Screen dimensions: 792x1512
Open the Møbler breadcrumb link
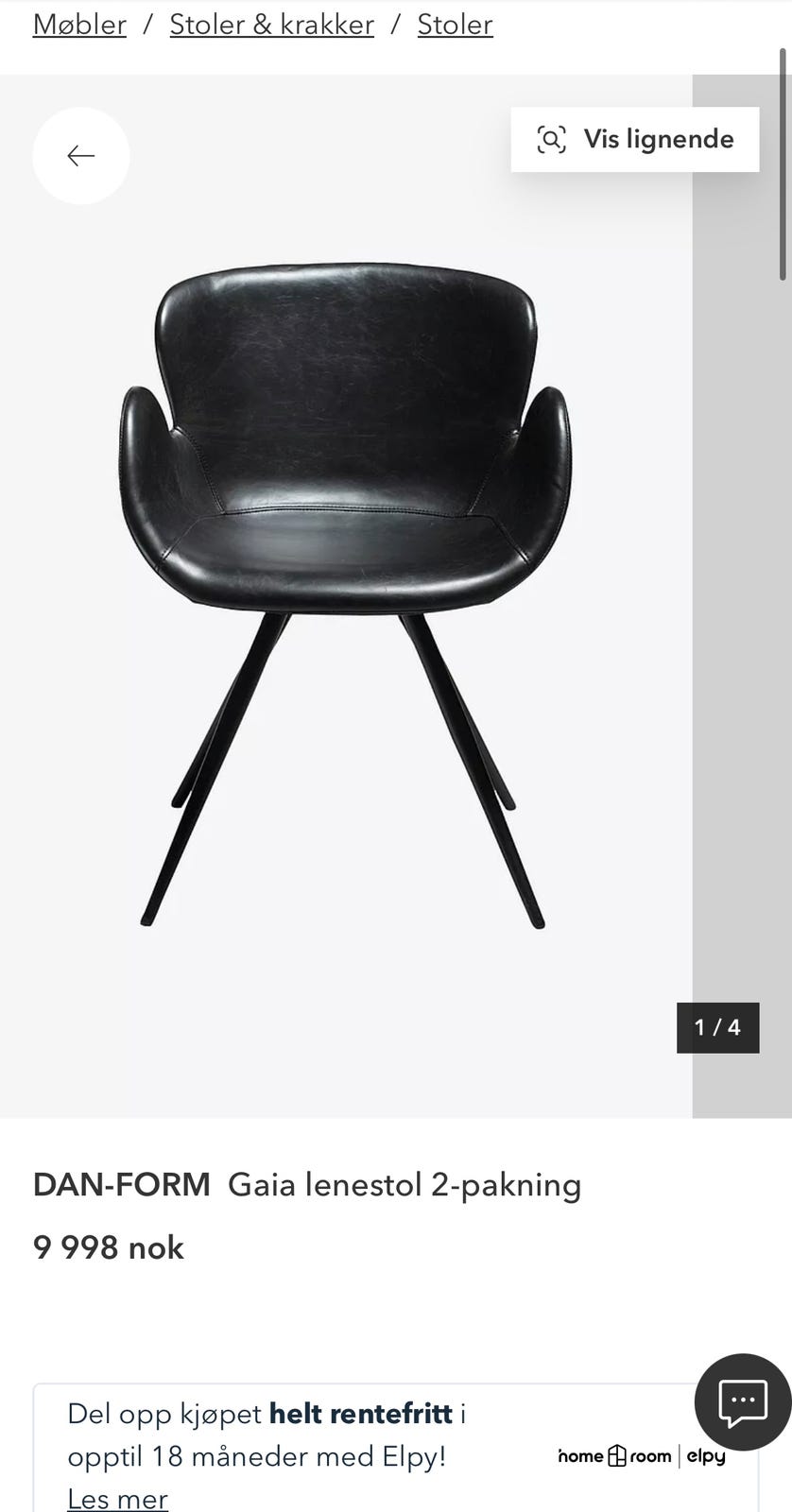pyautogui.click(x=79, y=25)
